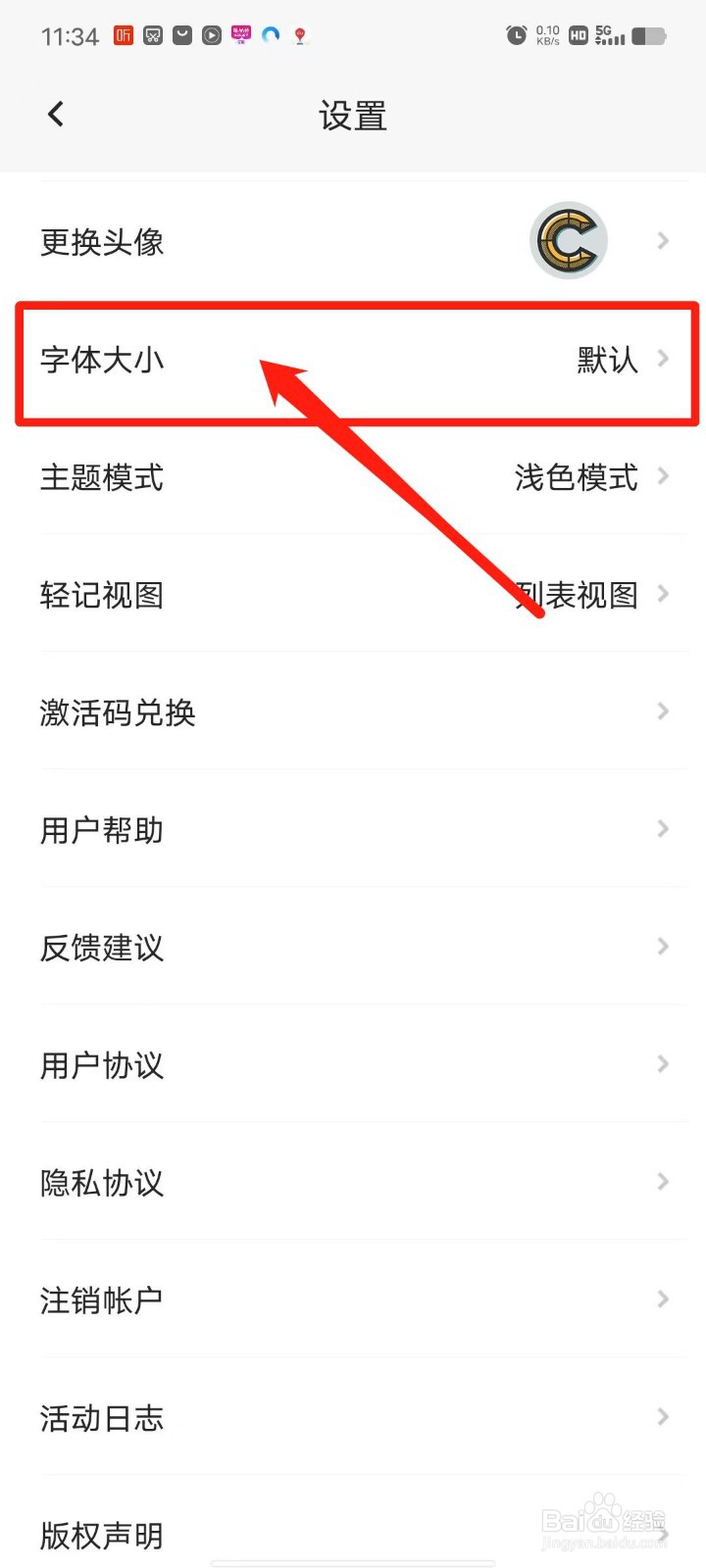Expand the 轻记视图 list view option

click(x=353, y=595)
